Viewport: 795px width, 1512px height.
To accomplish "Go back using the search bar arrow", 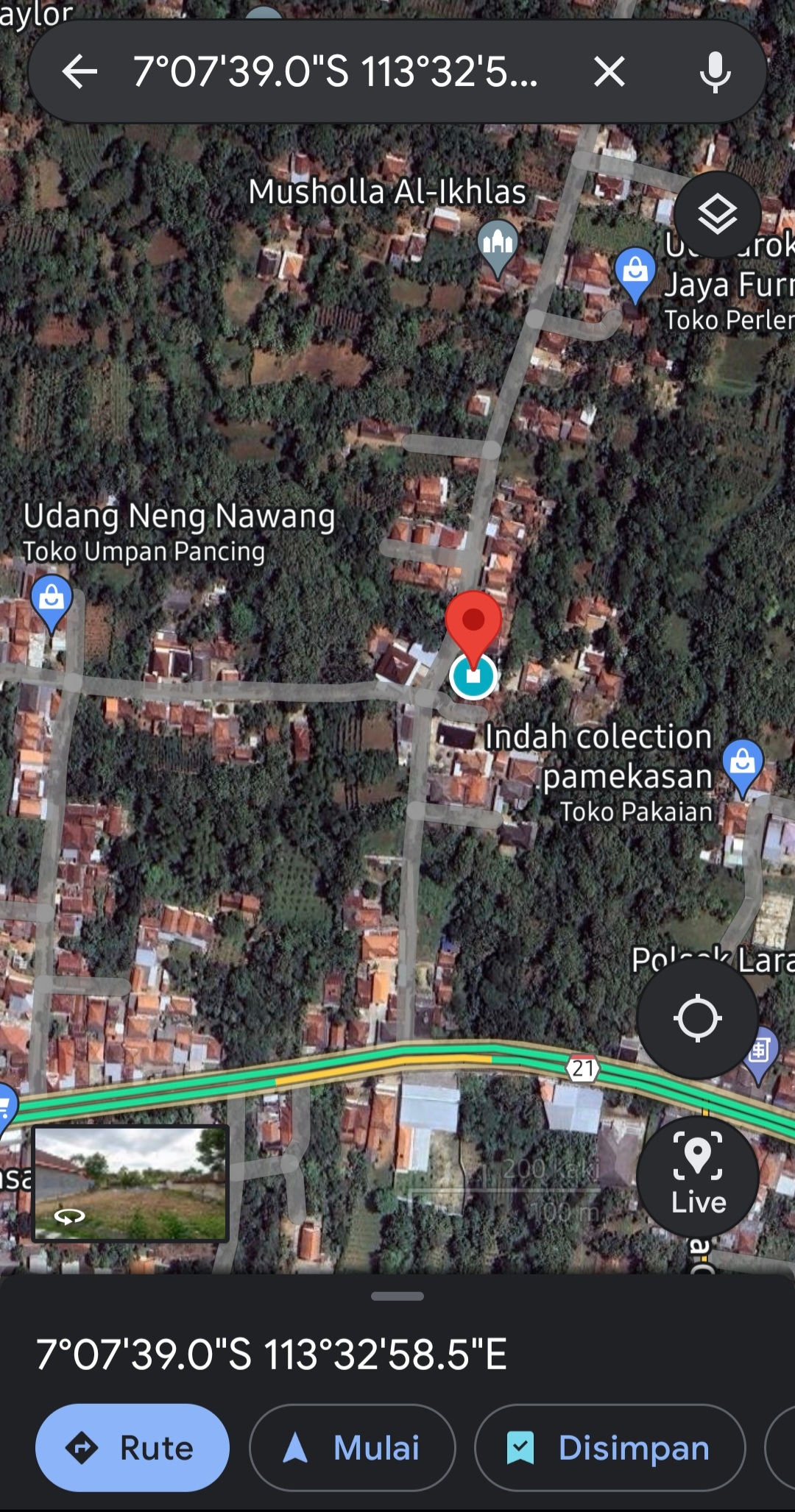I will click(x=79, y=72).
